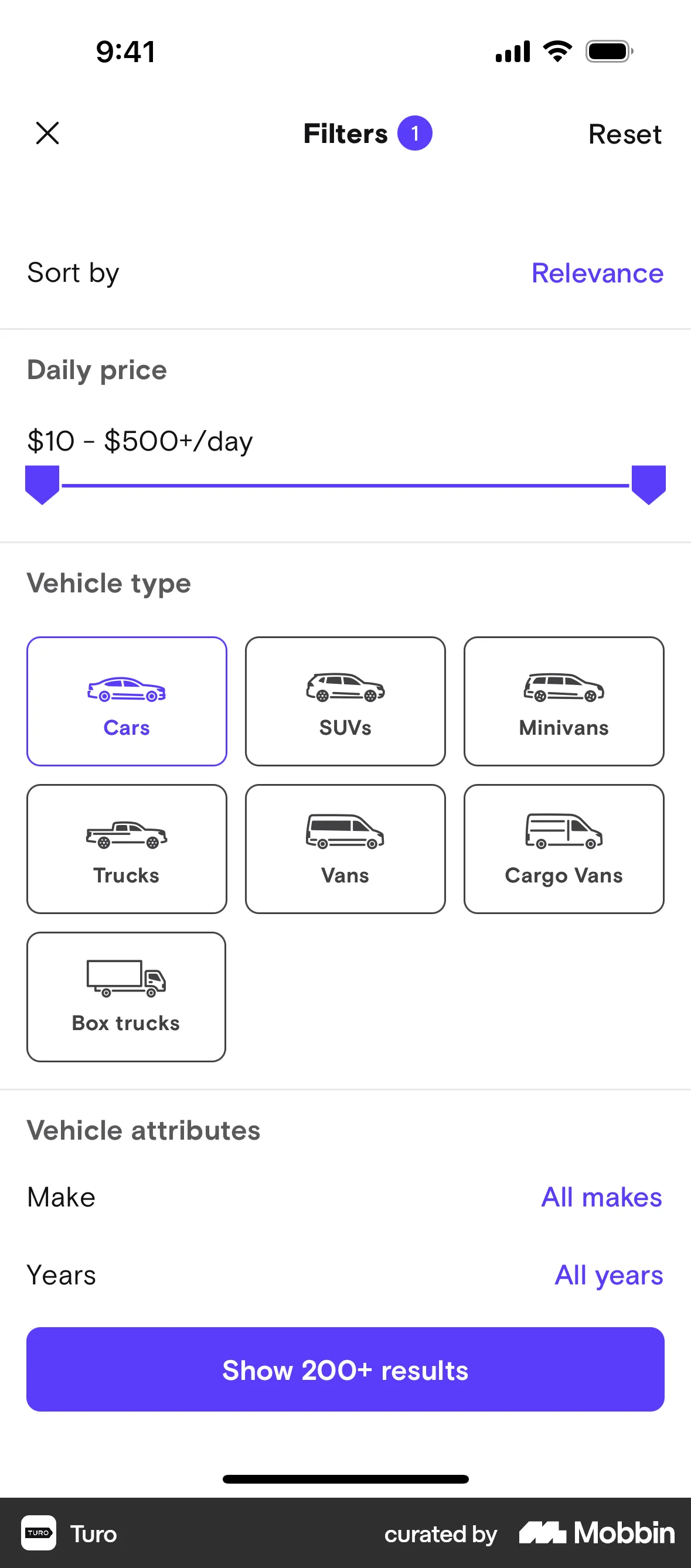
Task: Select the SUVs vehicle type icon
Action: point(345,691)
